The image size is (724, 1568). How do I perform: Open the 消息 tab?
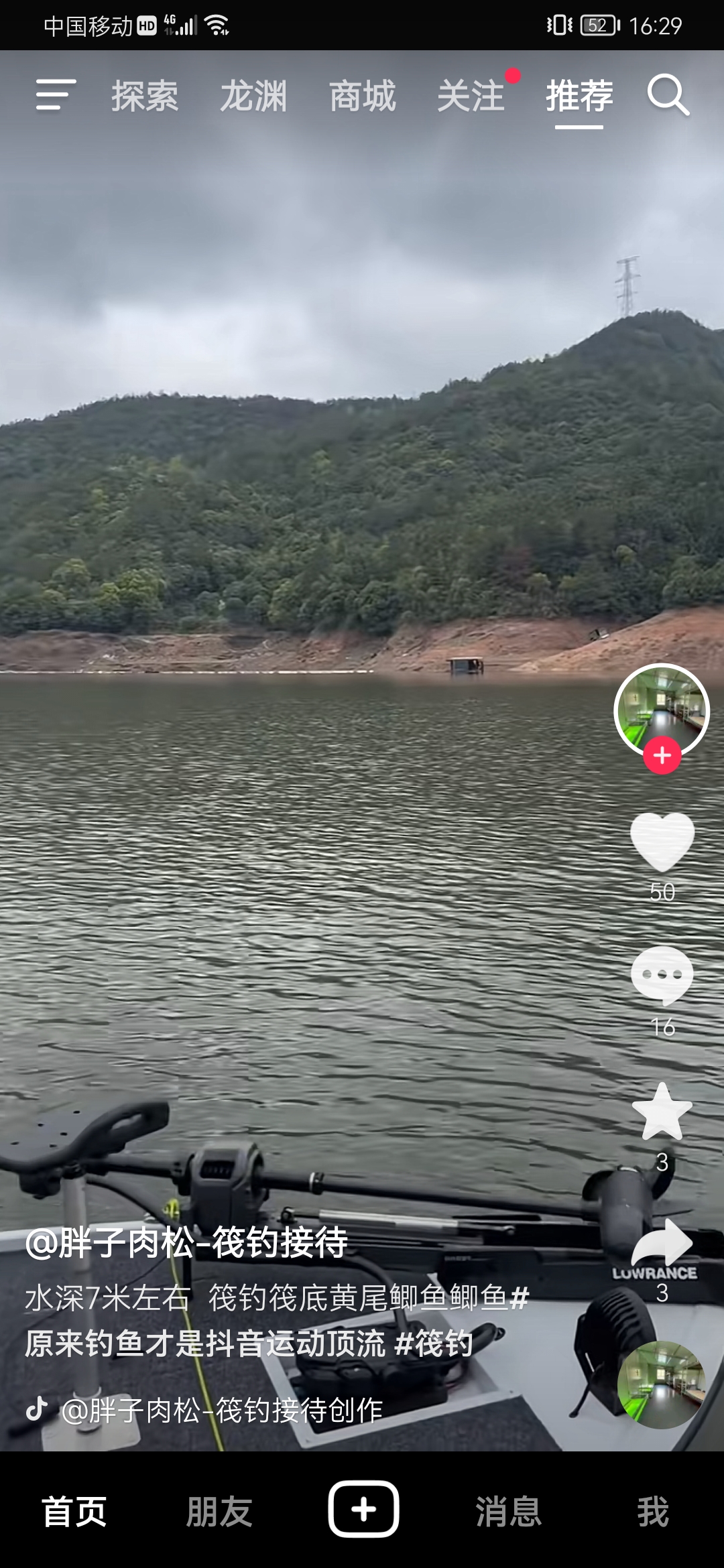[508, 1512]
